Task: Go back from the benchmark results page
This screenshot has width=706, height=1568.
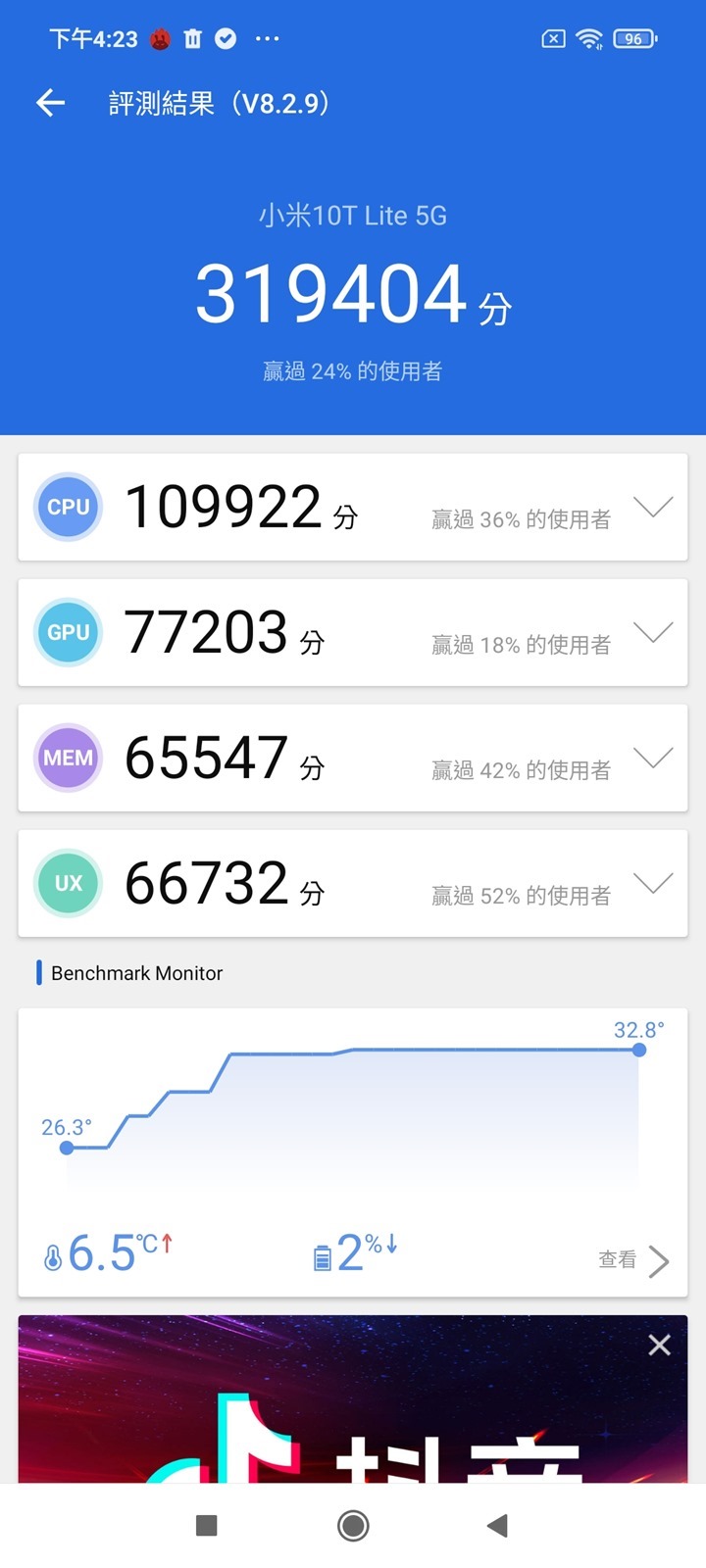Action: coord(50,103)
